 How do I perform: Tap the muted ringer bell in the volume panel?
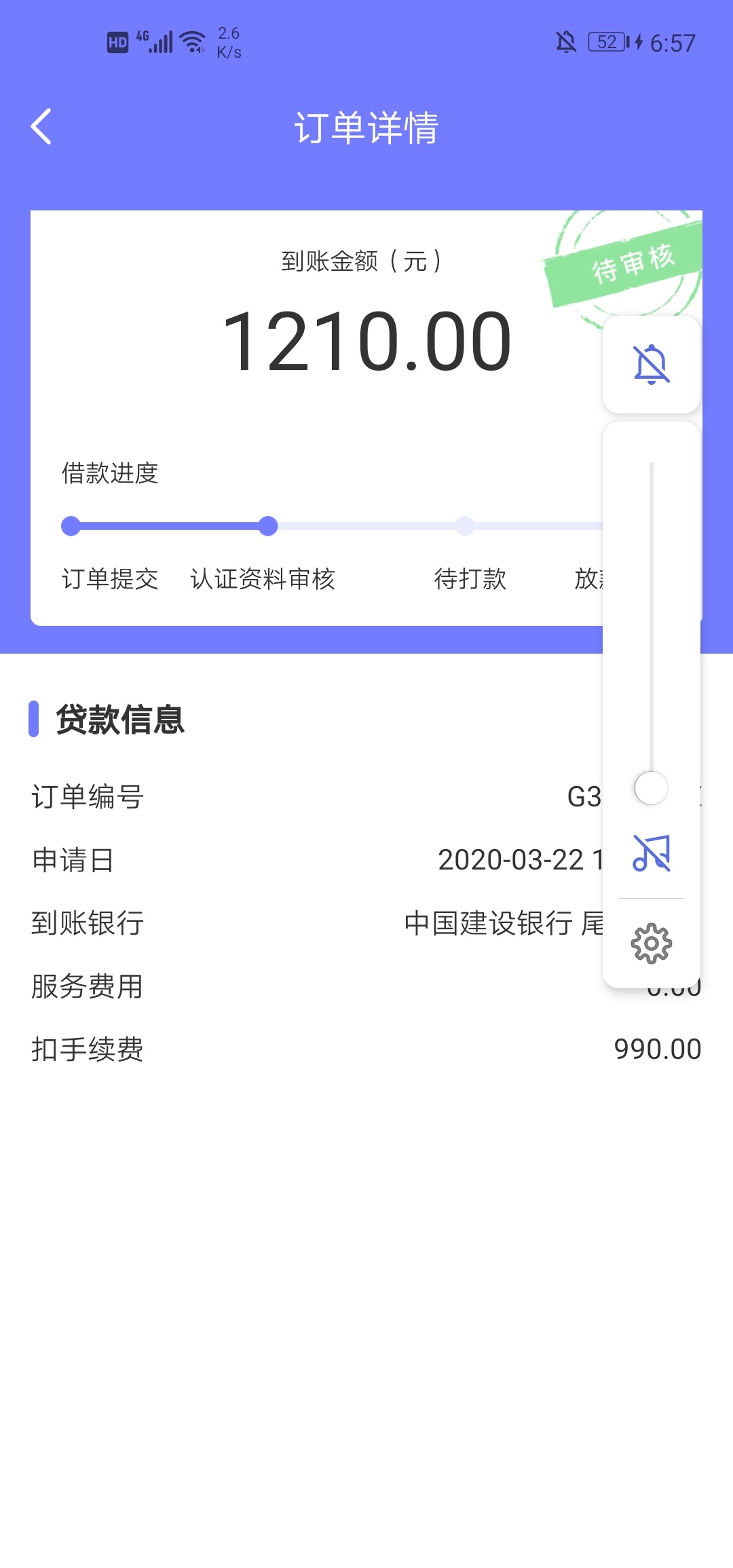coord(651,365)
